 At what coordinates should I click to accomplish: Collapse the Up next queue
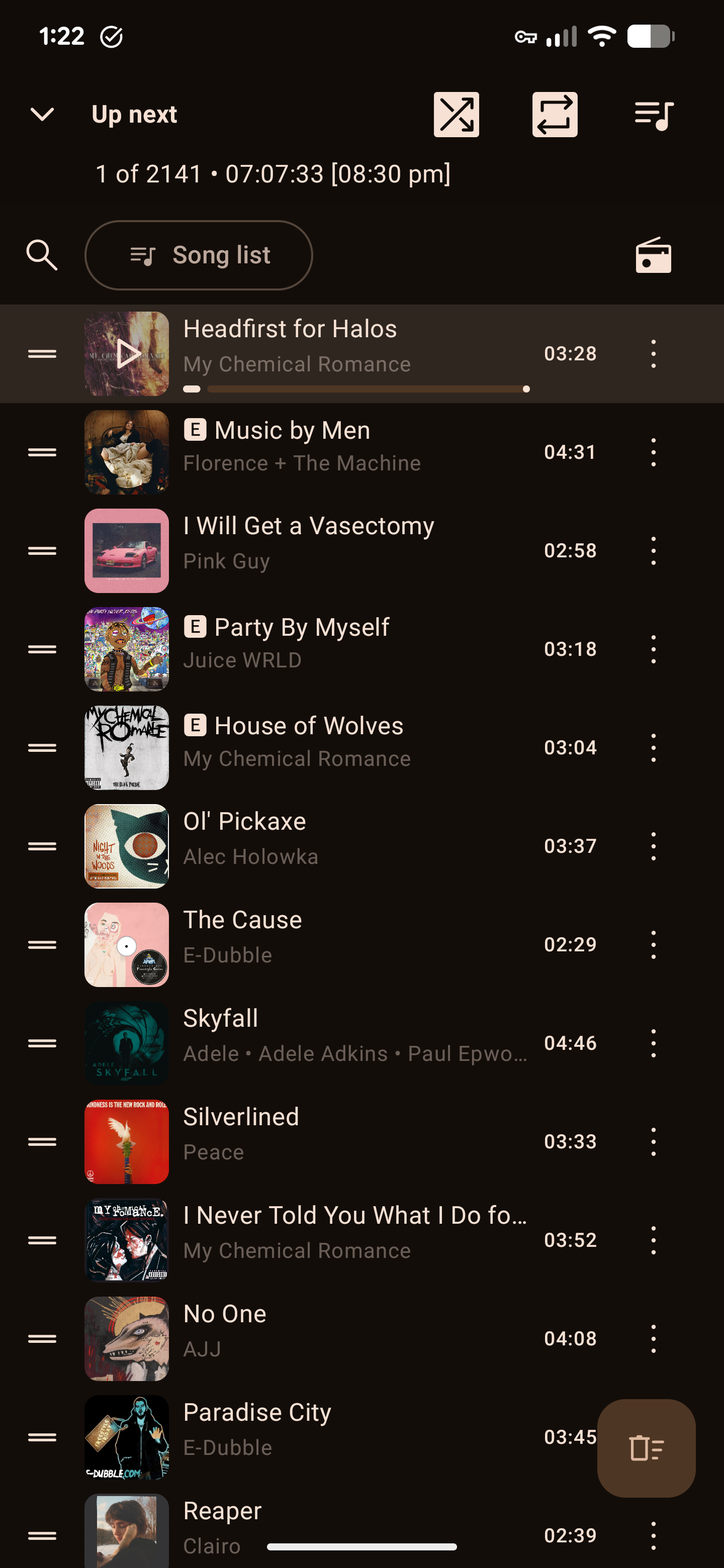coord(42,115)
